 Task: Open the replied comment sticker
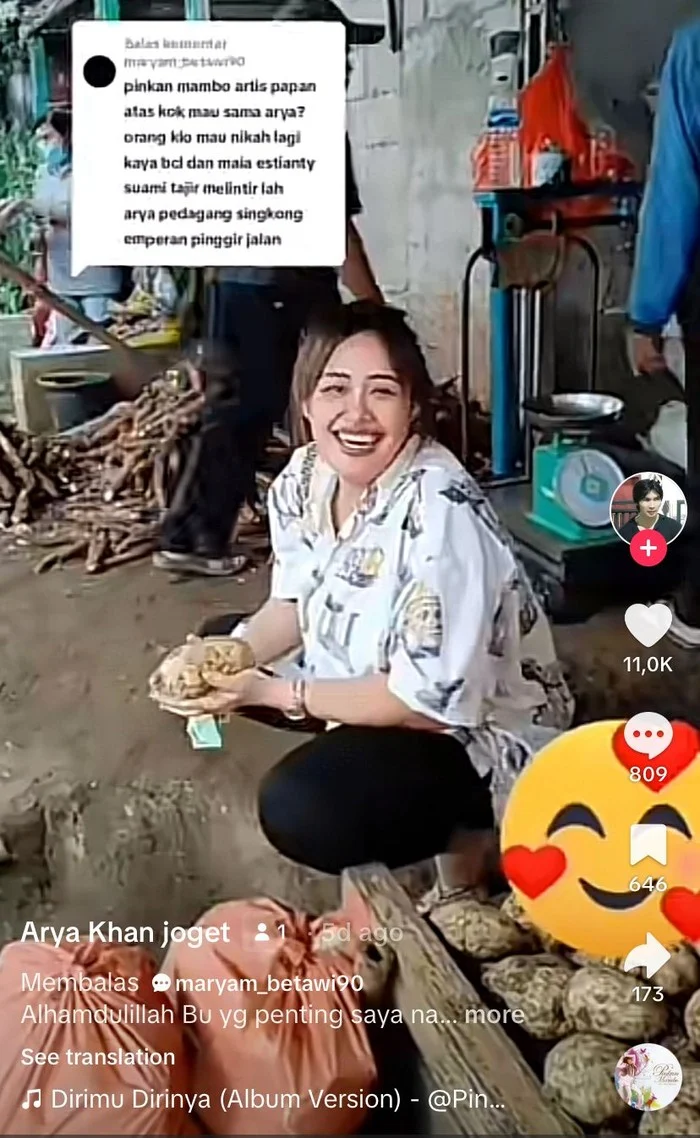coord(208,147)
